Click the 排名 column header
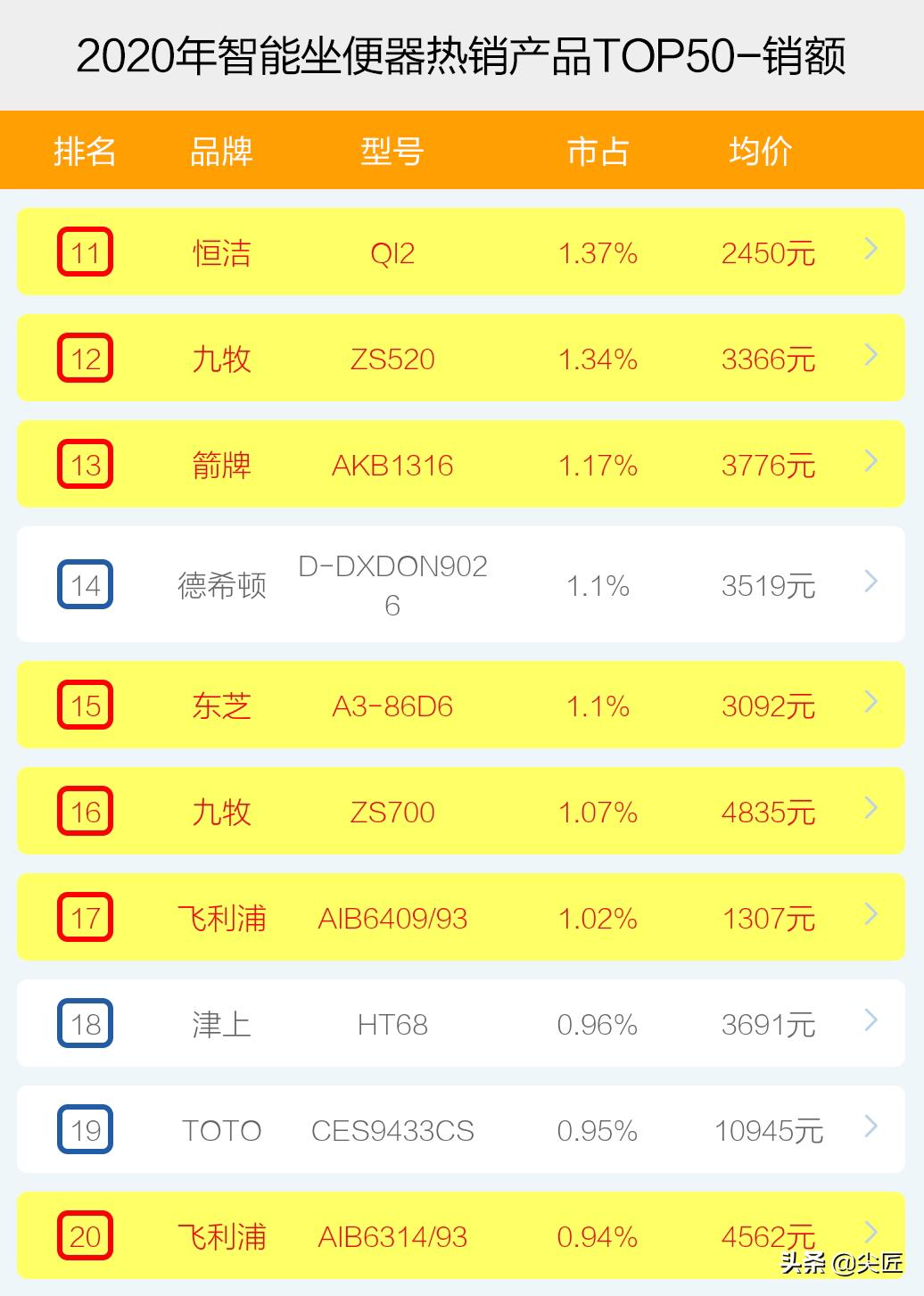The width and height of the screenshot is (924, 1296). click(x=85, y=151)
